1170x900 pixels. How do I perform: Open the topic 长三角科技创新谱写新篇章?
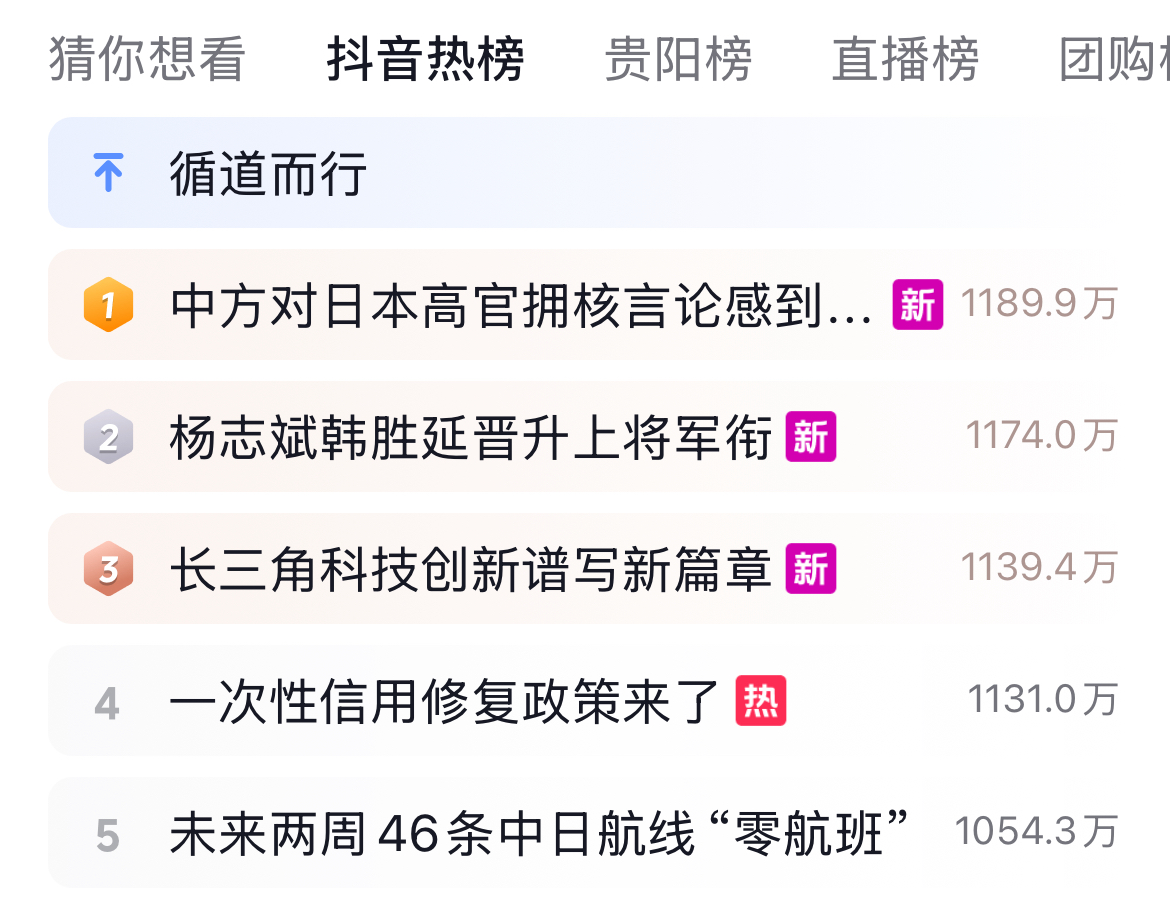click(470, 569)
